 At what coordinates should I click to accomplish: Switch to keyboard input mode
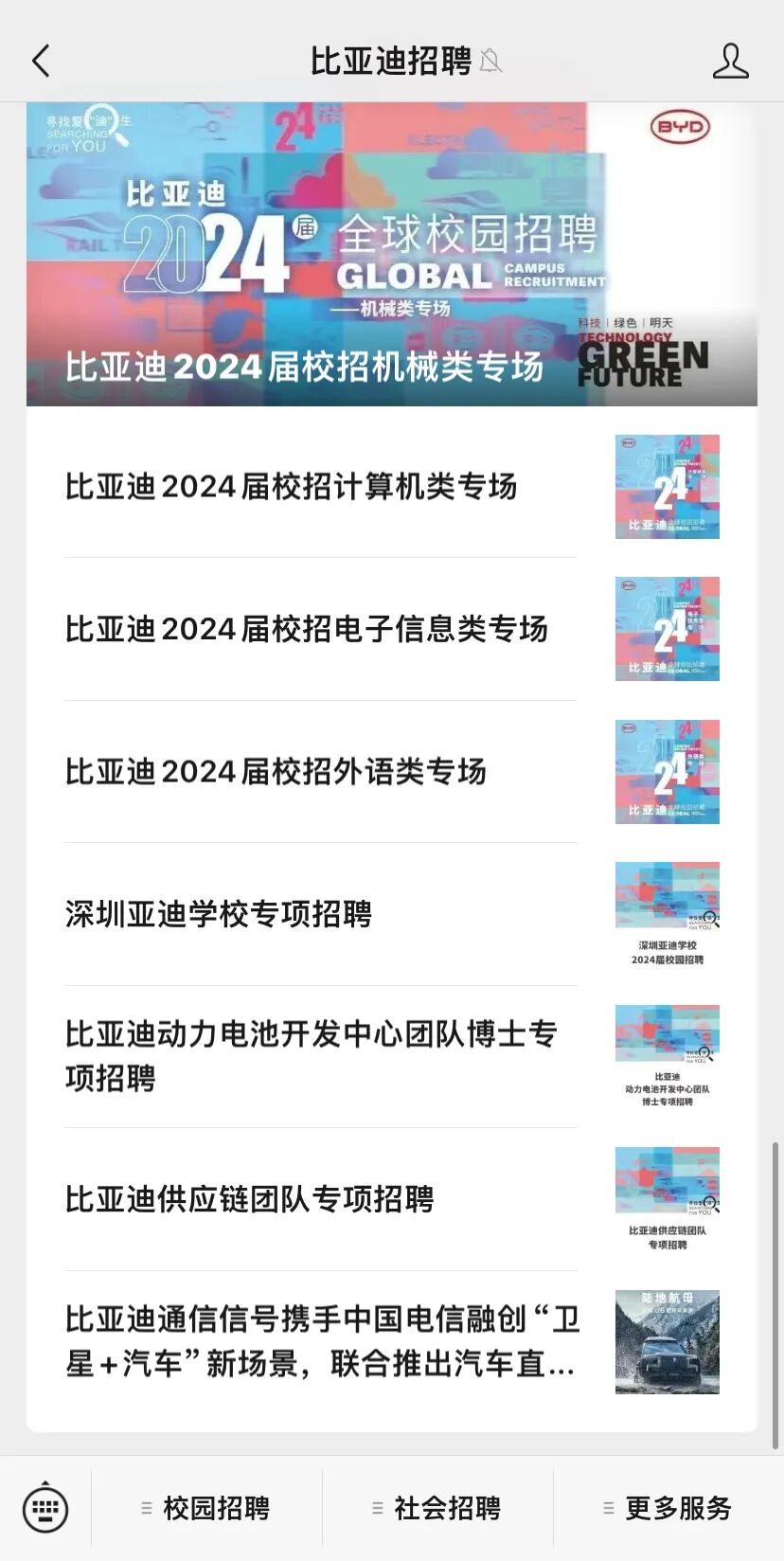coord(45,1507)
